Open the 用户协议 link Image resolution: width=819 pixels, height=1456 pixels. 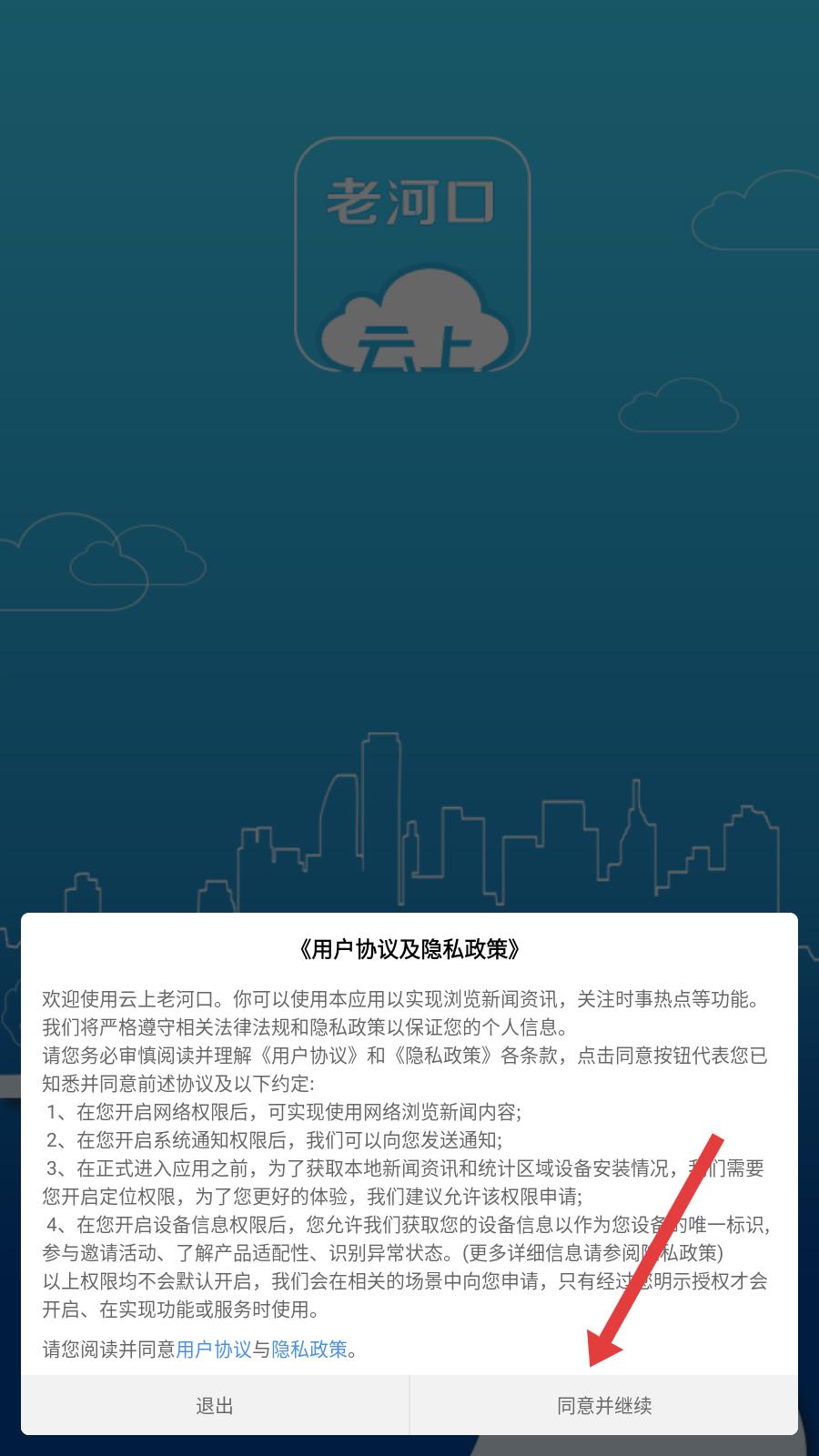pos(213,1350)
